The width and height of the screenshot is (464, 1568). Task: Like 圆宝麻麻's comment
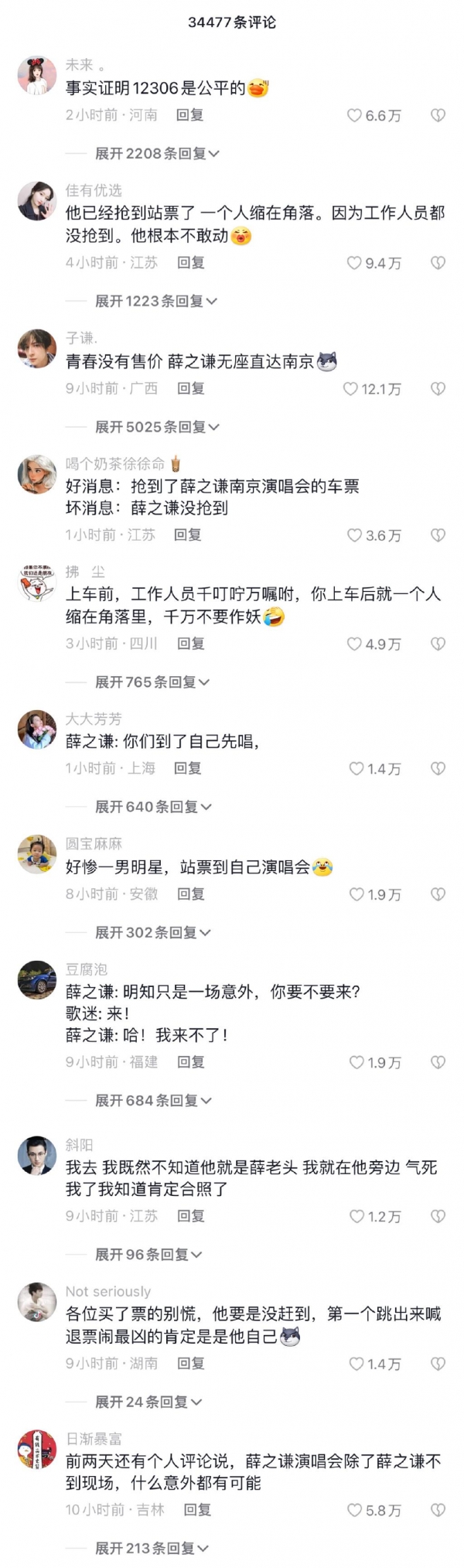pyautogui.click(x=357, y=894)
